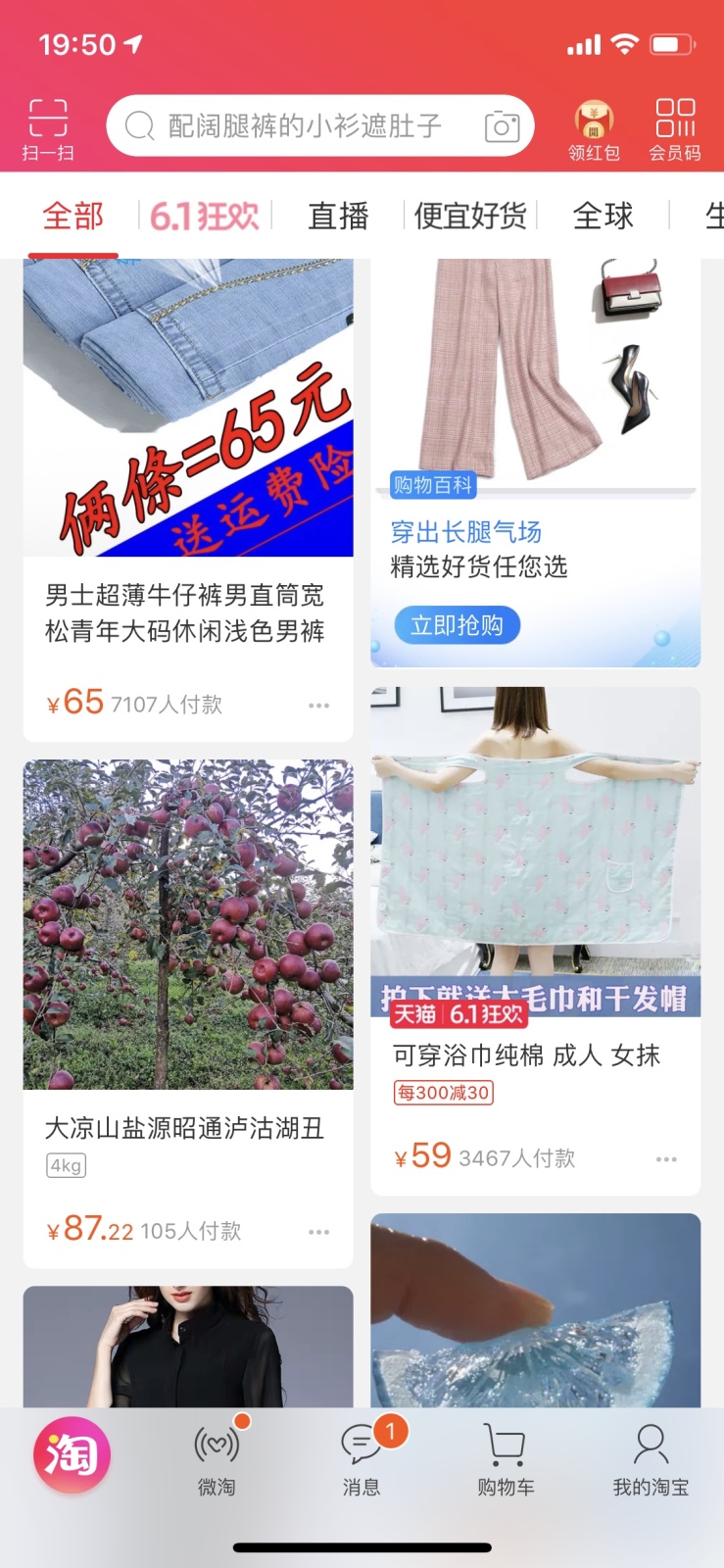Open the 便宜好货 category tab

pyautogui.click(x=469, y=216)
